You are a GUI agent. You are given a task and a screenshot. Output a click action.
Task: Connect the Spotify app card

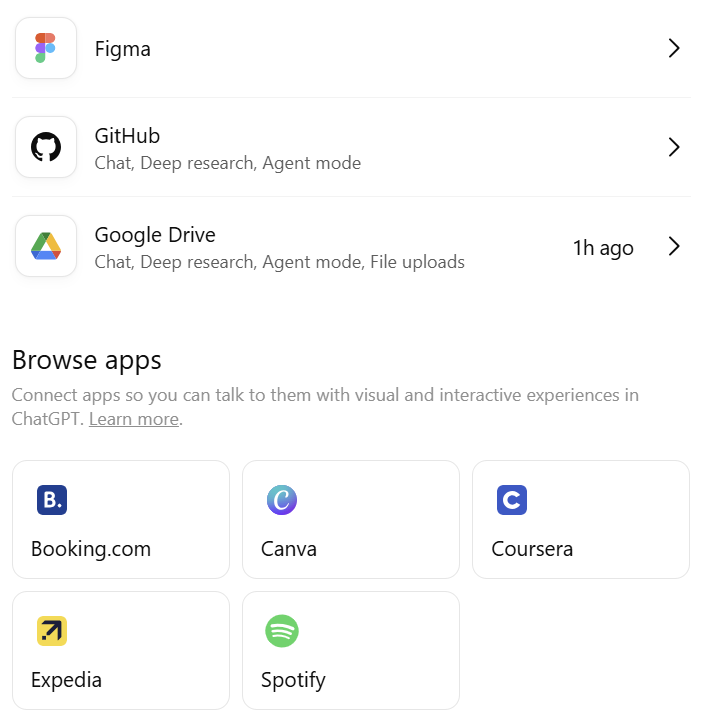(350, 650)
